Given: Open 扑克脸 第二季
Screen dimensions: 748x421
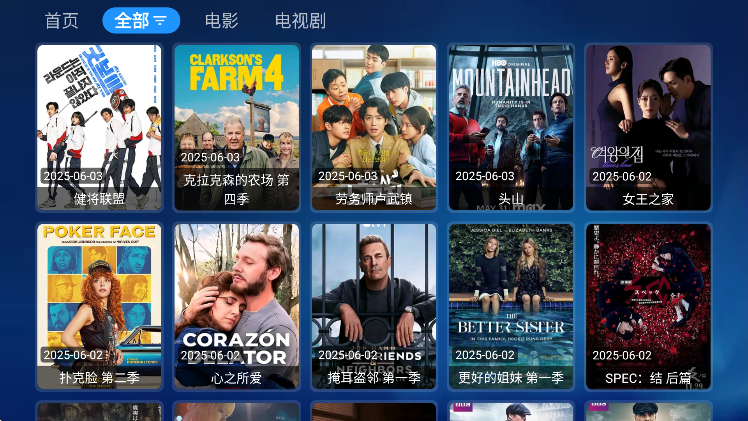Looking at the screenshot, I should pyautogui.click(x=99, y=305).
